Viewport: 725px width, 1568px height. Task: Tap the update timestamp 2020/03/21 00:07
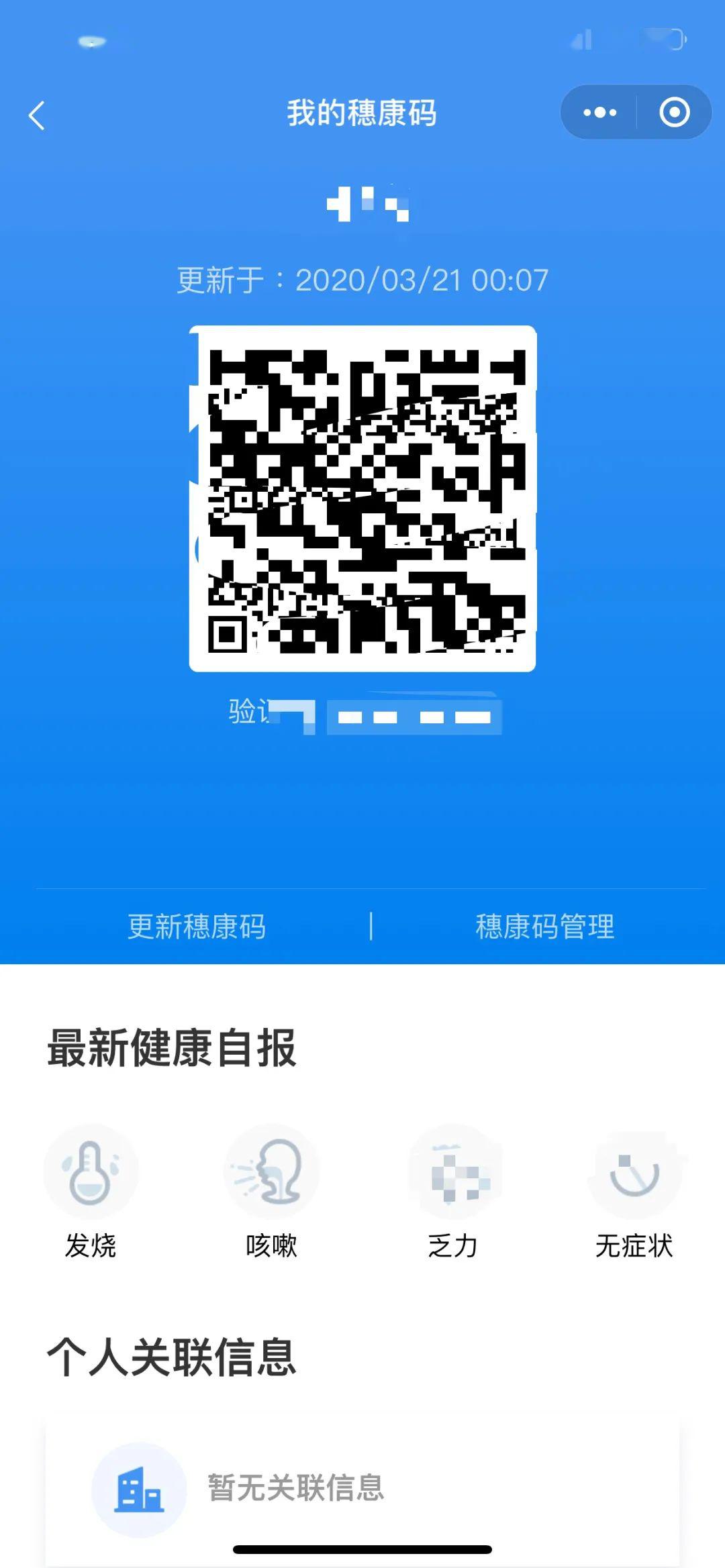pyautogui.click(x=362, y=280)
